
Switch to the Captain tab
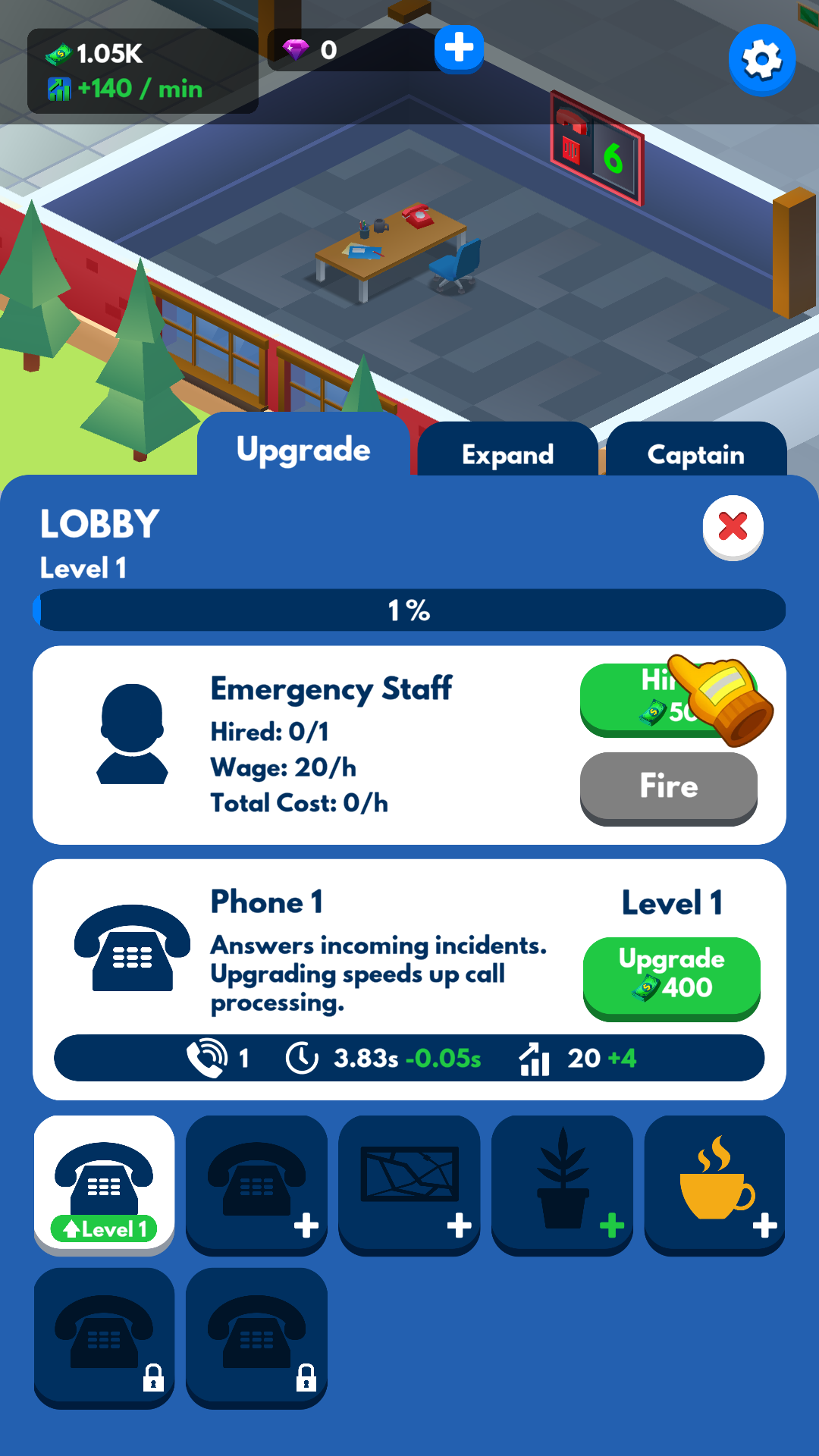(695, 453)
